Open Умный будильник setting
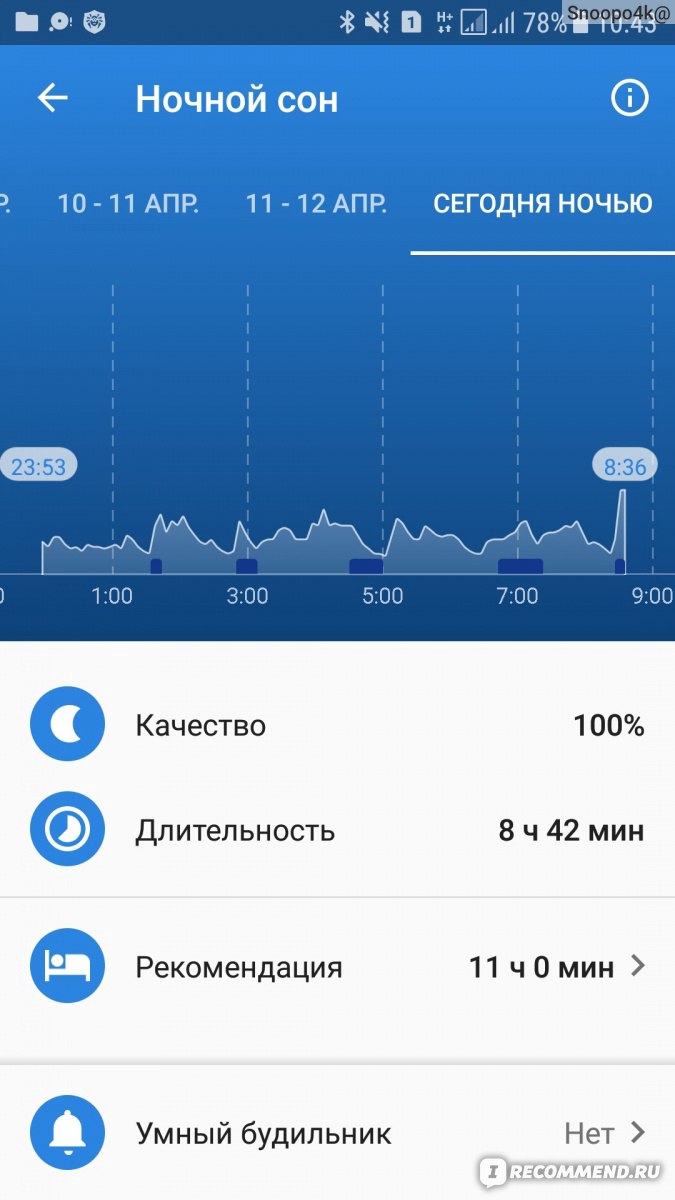 pos(337,1133)
